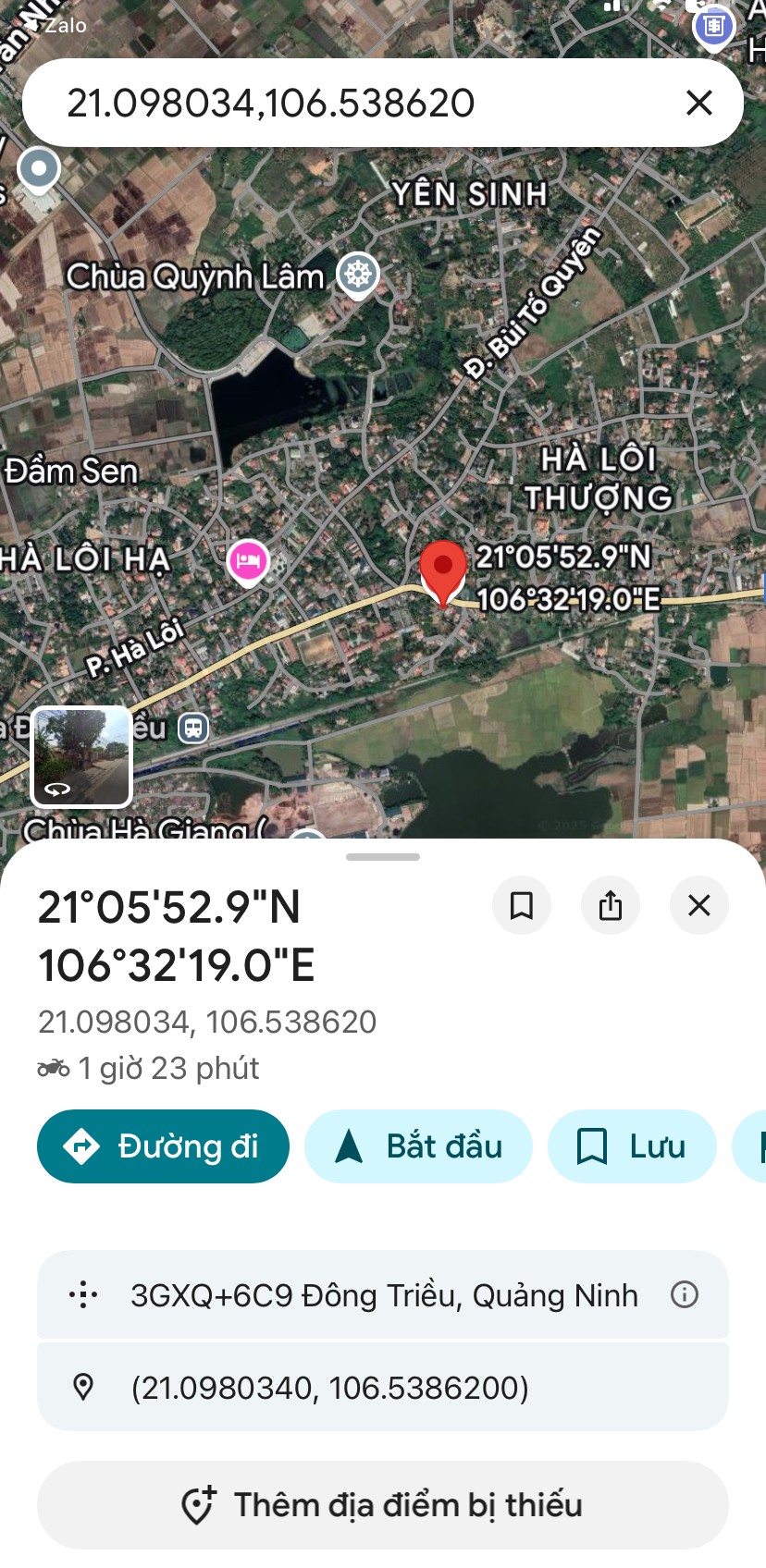The image size is (766, 1568).
Task: Bookmark this location via the round bookmark icon
Action: (x=522, y=905)
